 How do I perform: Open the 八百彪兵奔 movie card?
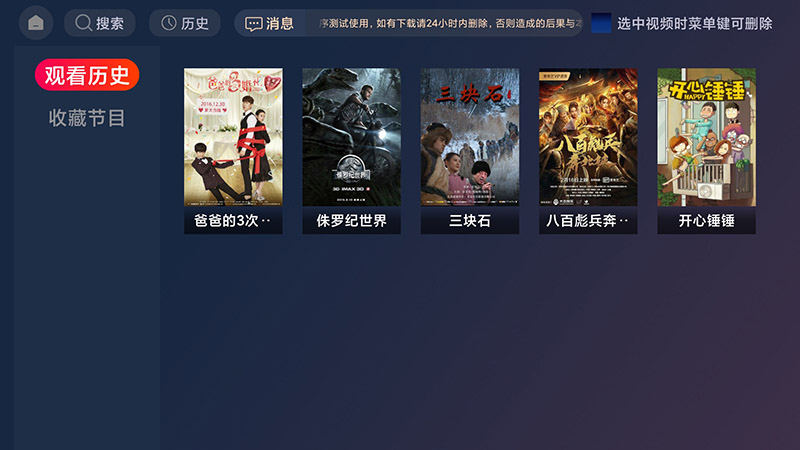587,150
